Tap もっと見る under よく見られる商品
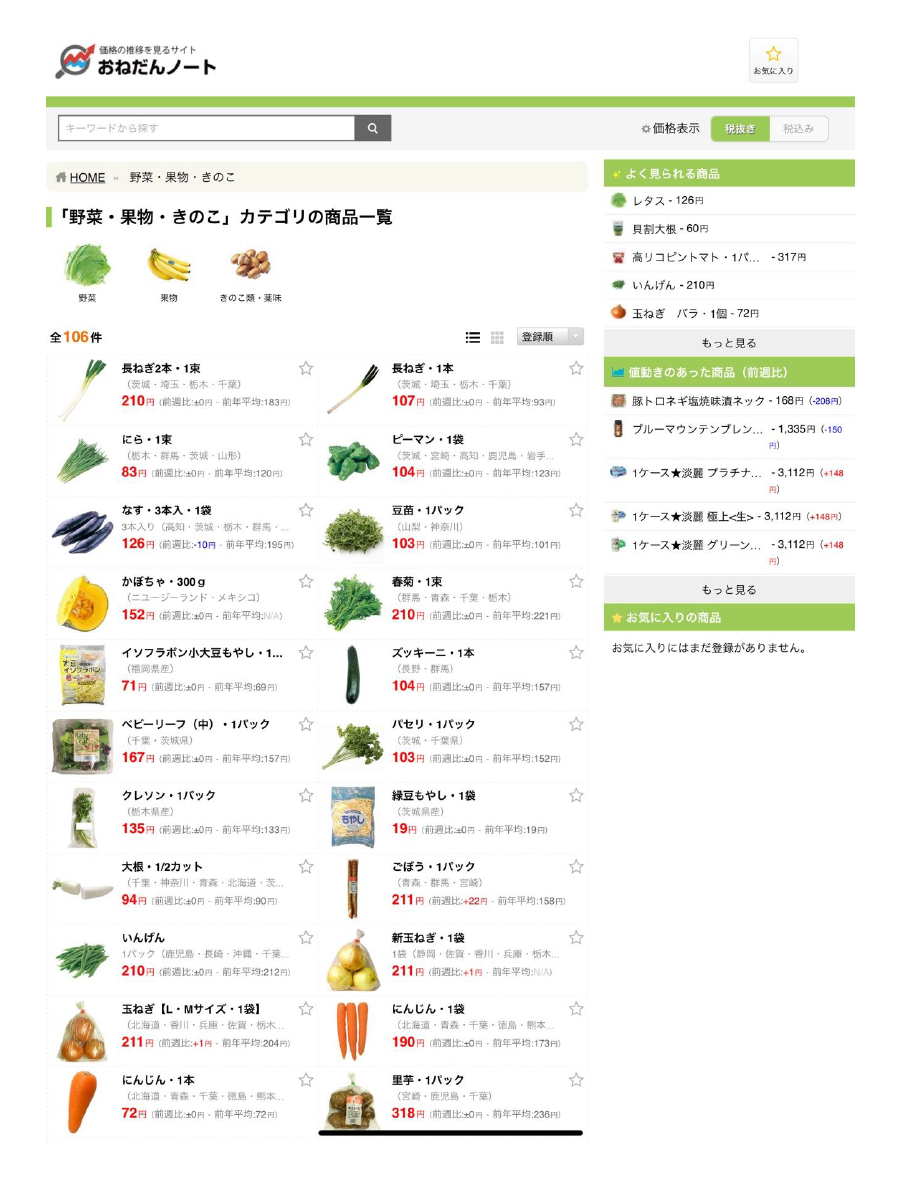The height and width of the screenshot is (1184, 907). (x=728, y=343)
